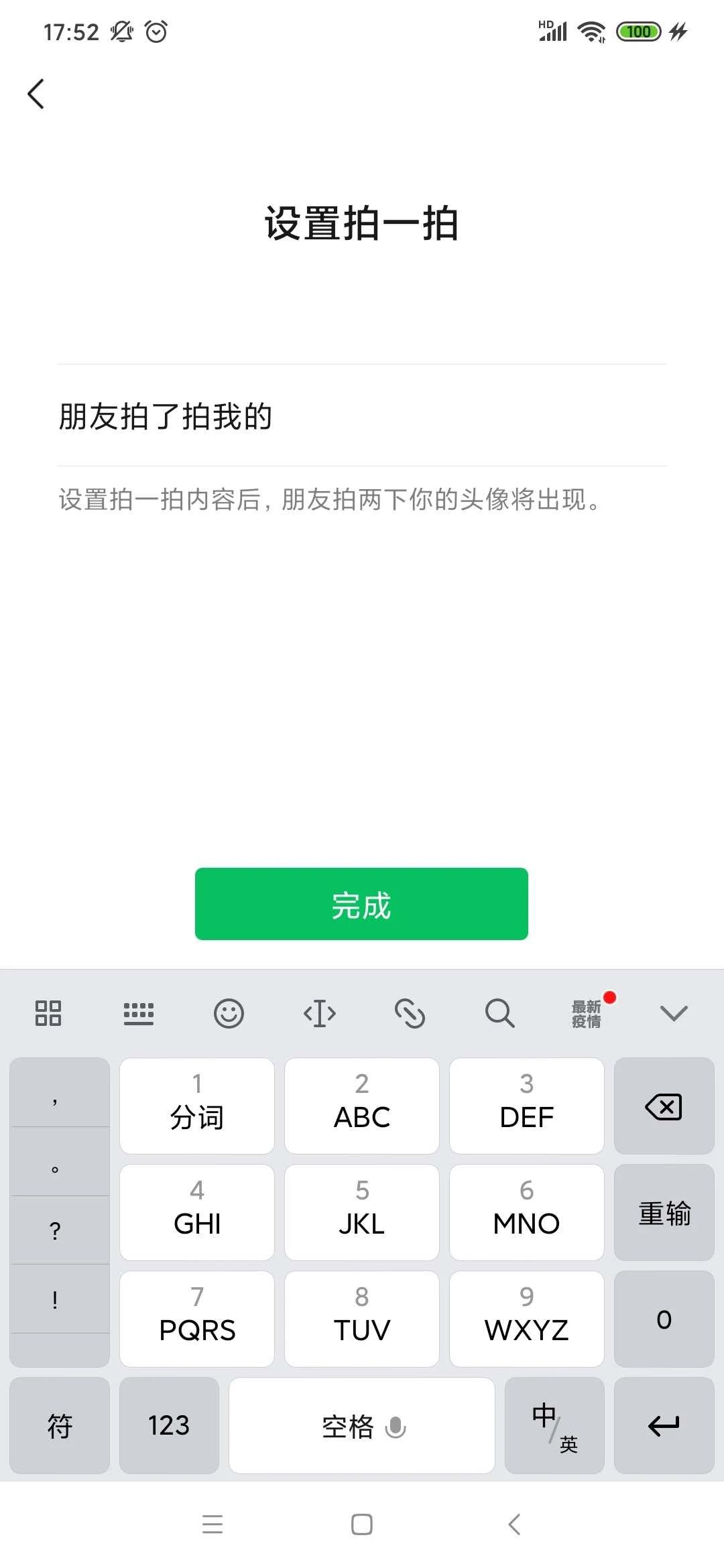Tap the green 完成 button
Viewport: 724px width, 1568px height.
click(x=361, y=904)
